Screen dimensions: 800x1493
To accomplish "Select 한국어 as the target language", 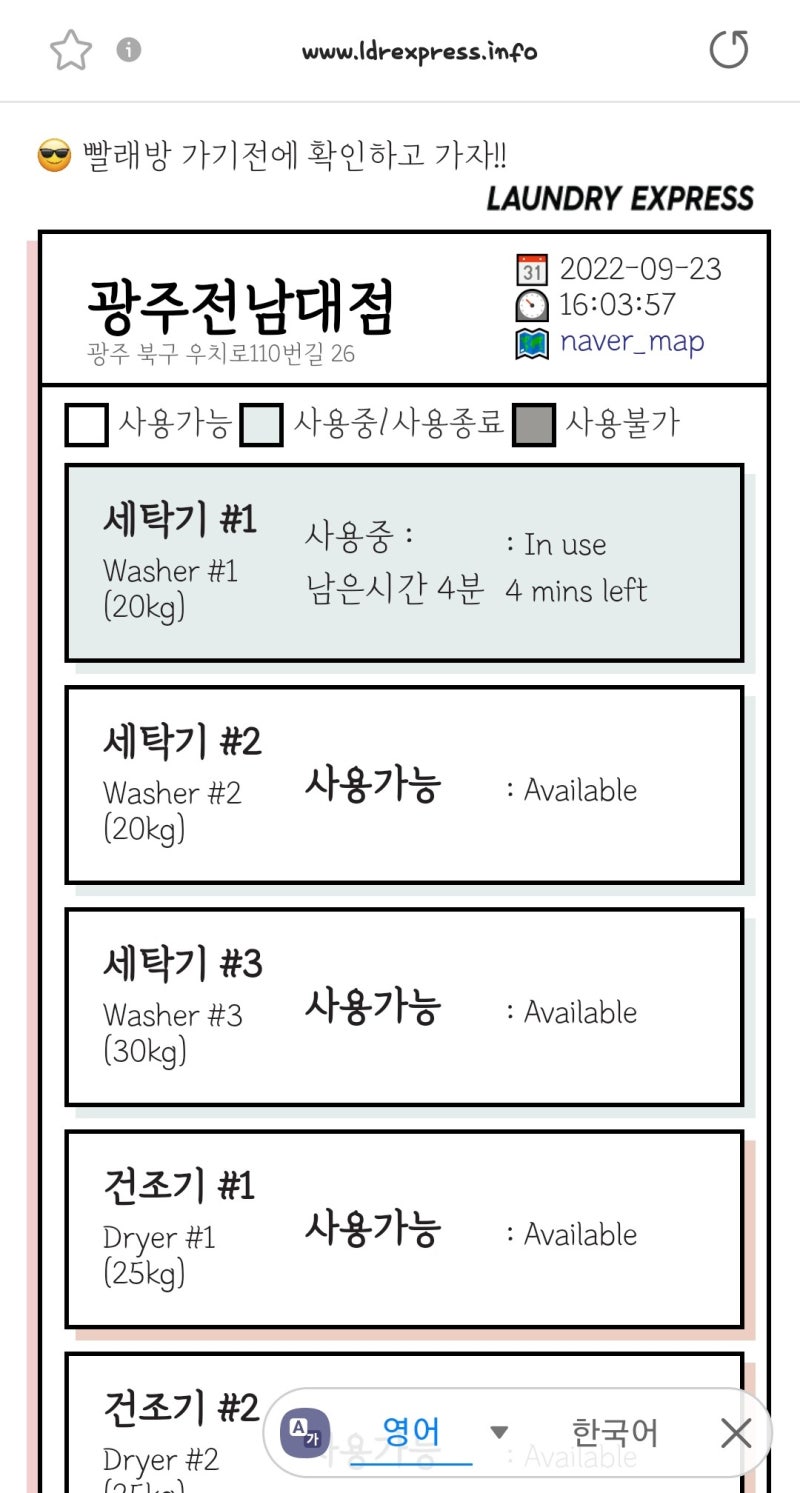I will [x=613, y=1432].
